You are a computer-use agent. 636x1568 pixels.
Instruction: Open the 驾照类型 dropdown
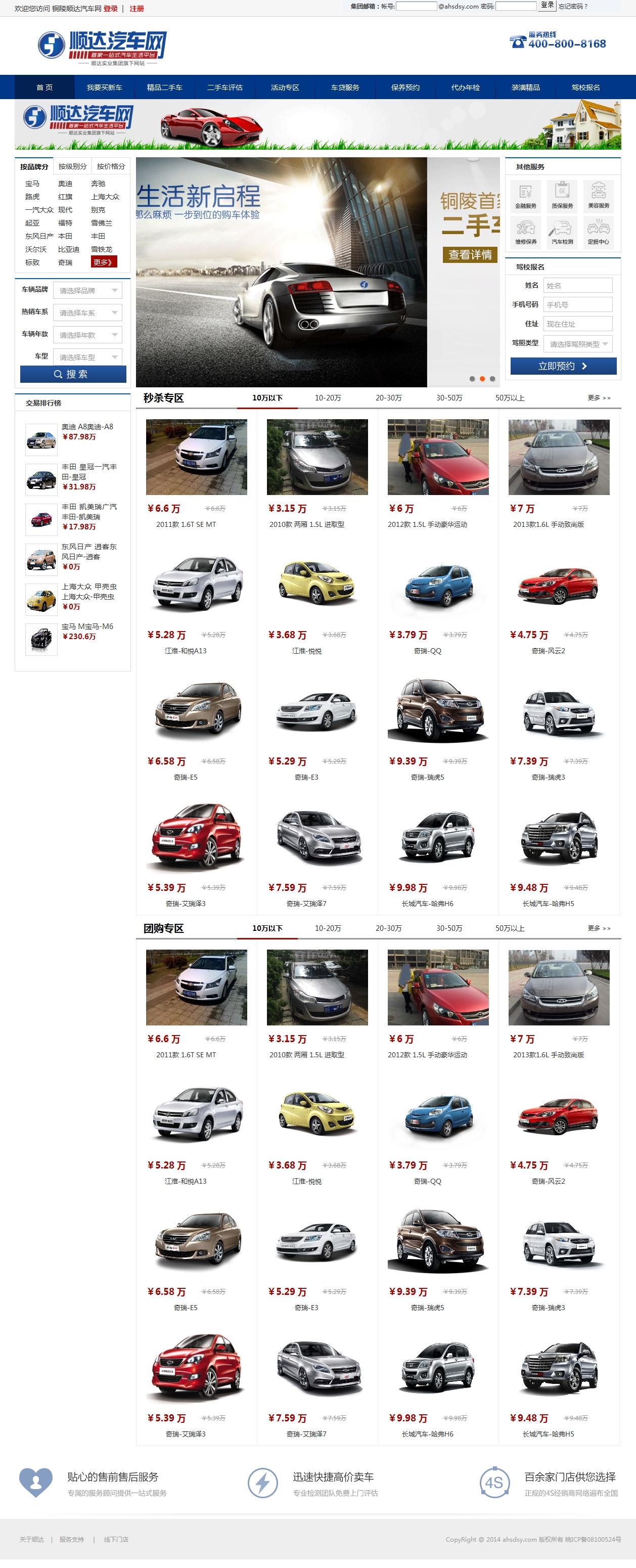(x=577, y=344)
